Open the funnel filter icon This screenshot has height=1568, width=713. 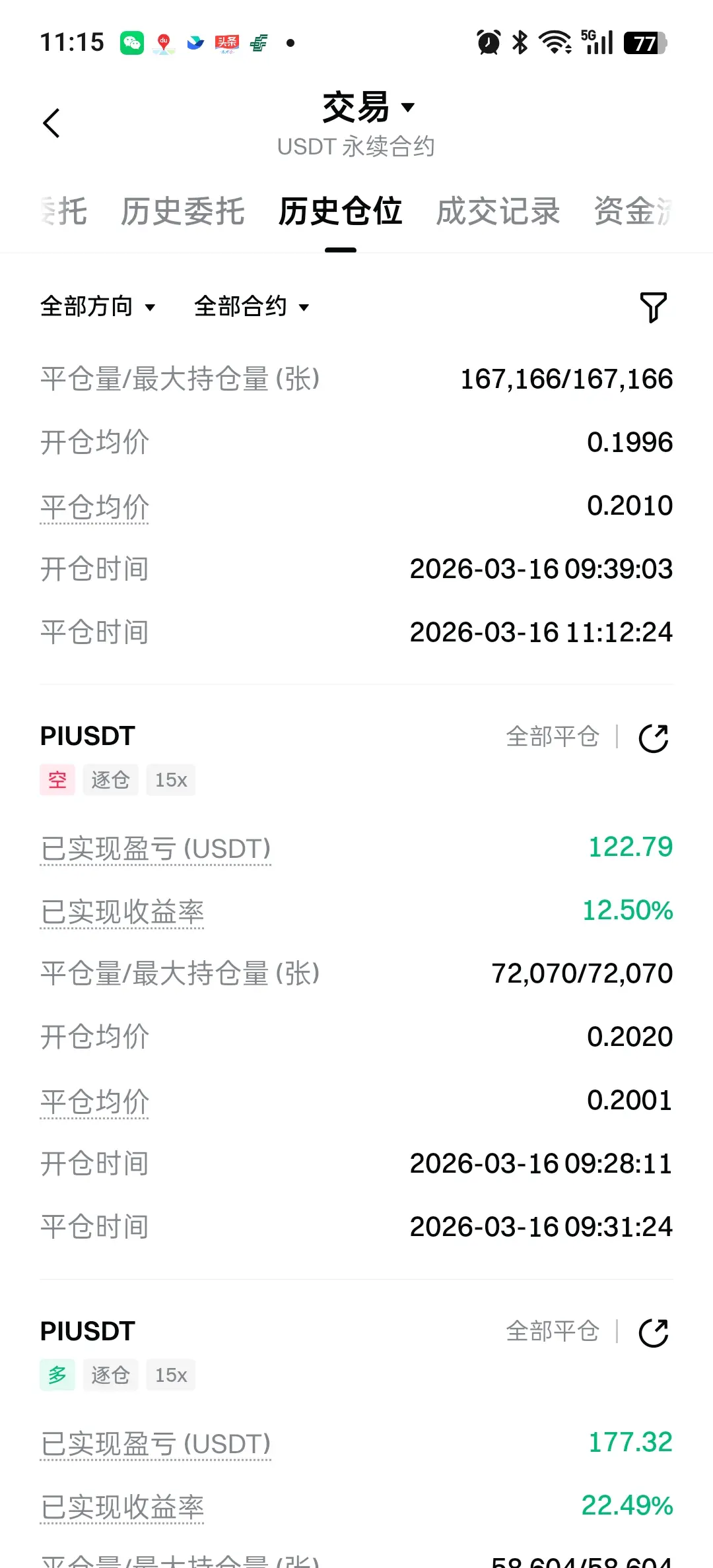[654, 308]
